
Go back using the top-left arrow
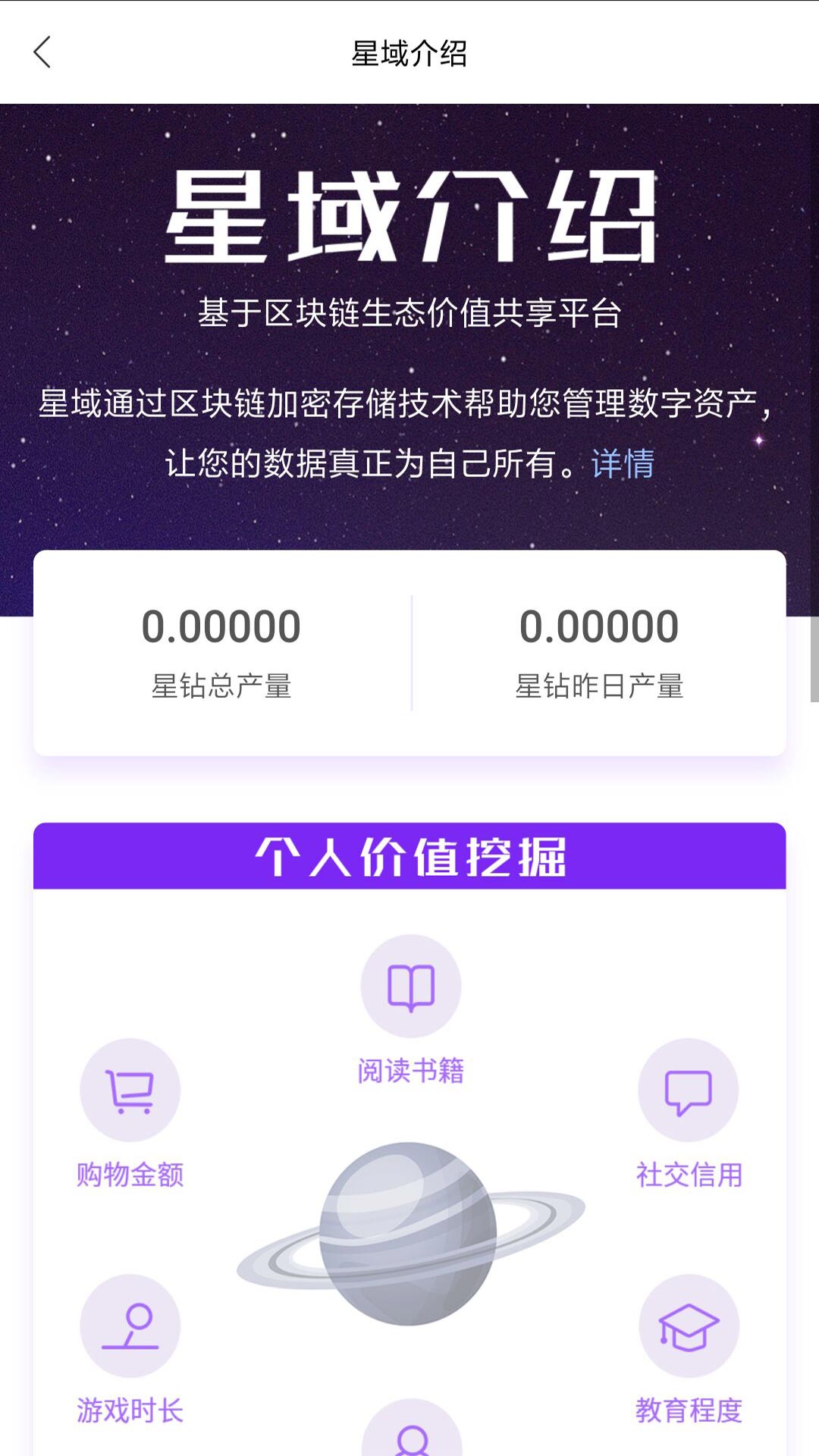(42, 52)
